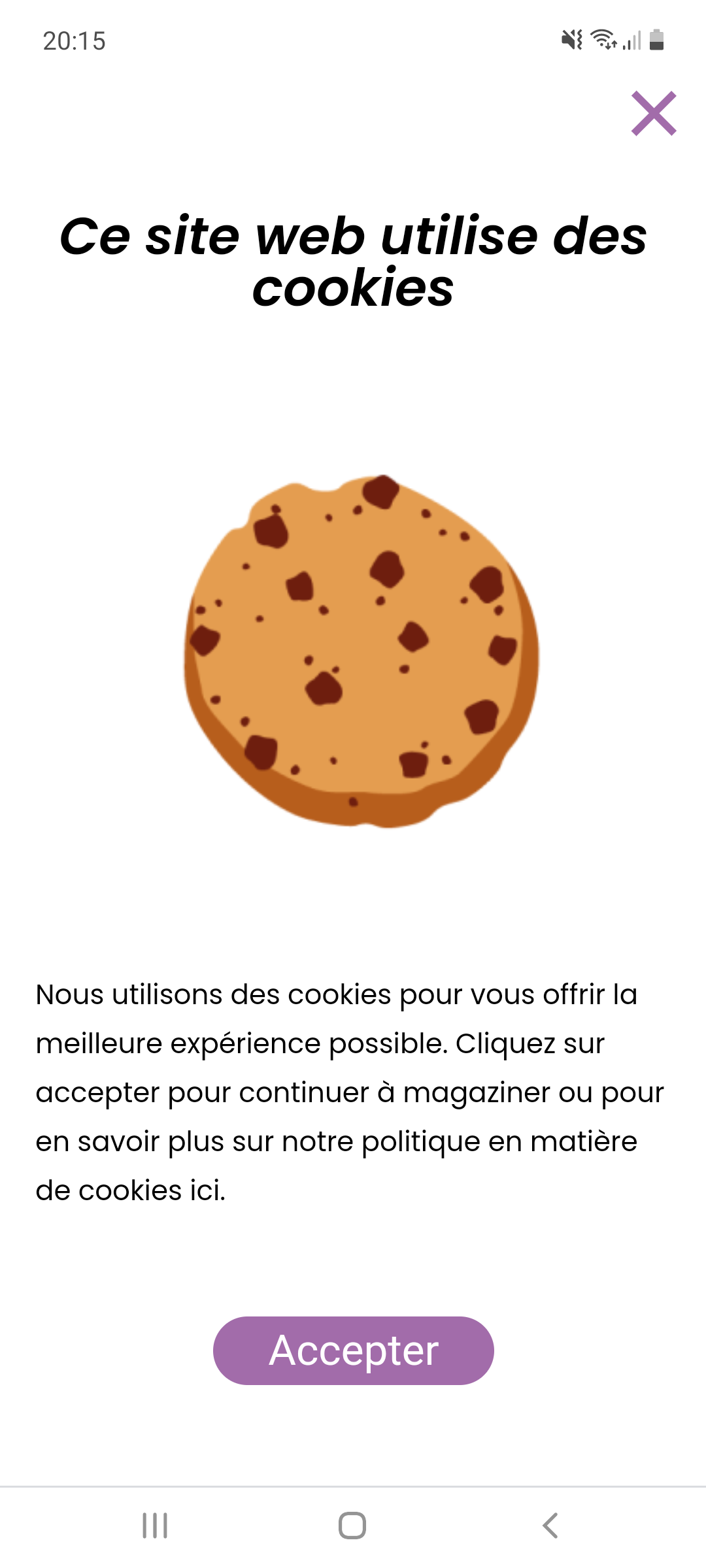Image resolution: width=706 pixels, height=1568 pixels.
Task: Open recent apps from the navigation bar
Action: coord(155,1526)
